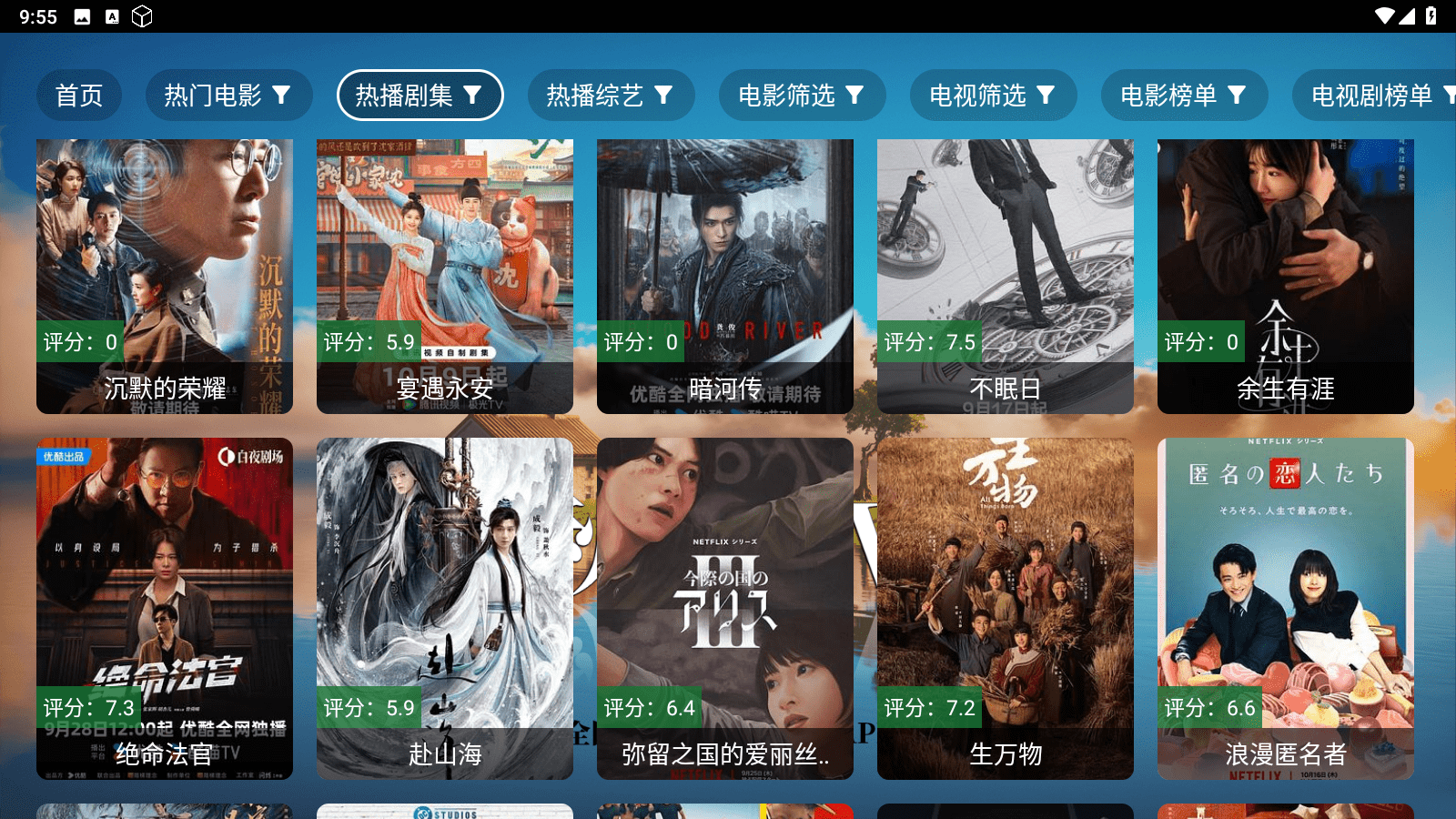Open 不眠日 rated 7.5

click(1006, 276)
